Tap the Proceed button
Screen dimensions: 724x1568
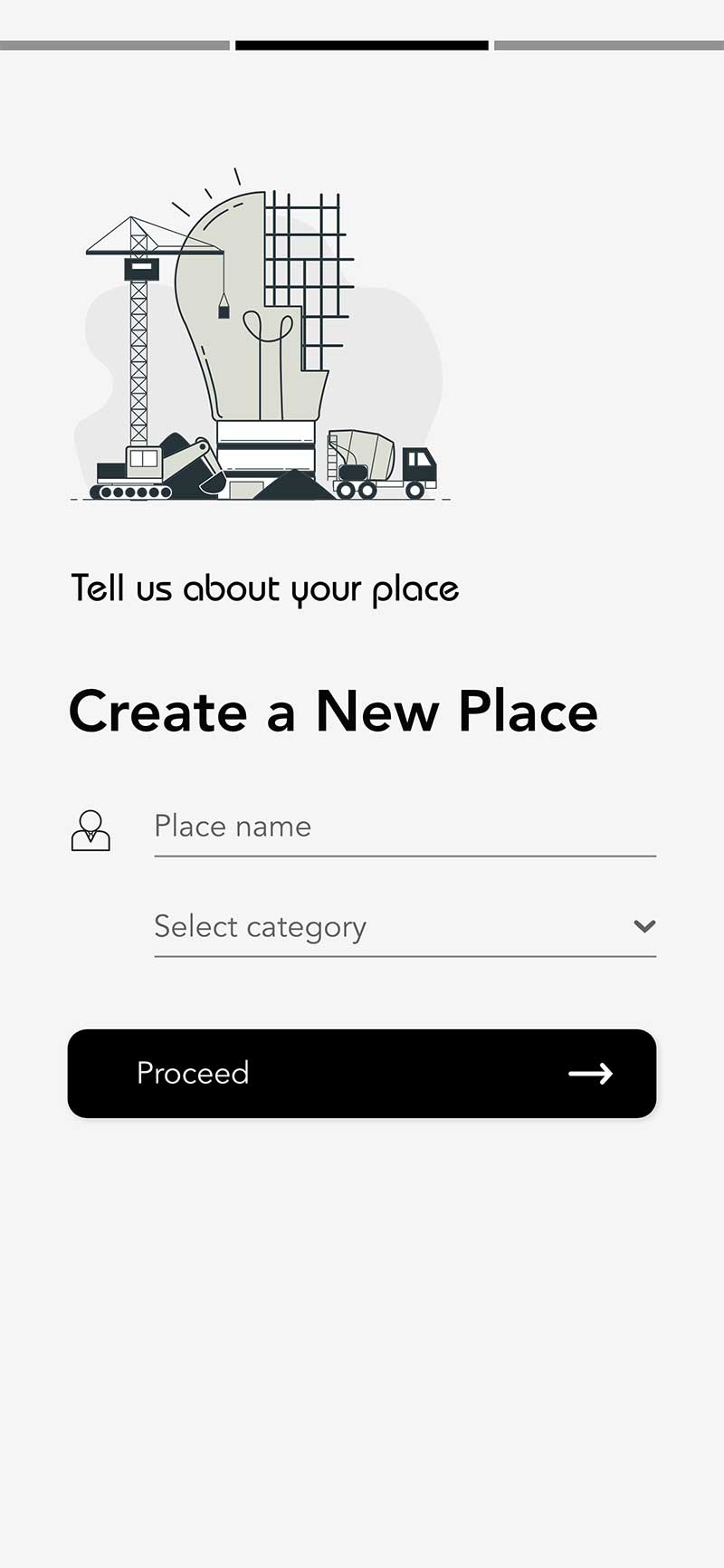[x=362, y=1074]
